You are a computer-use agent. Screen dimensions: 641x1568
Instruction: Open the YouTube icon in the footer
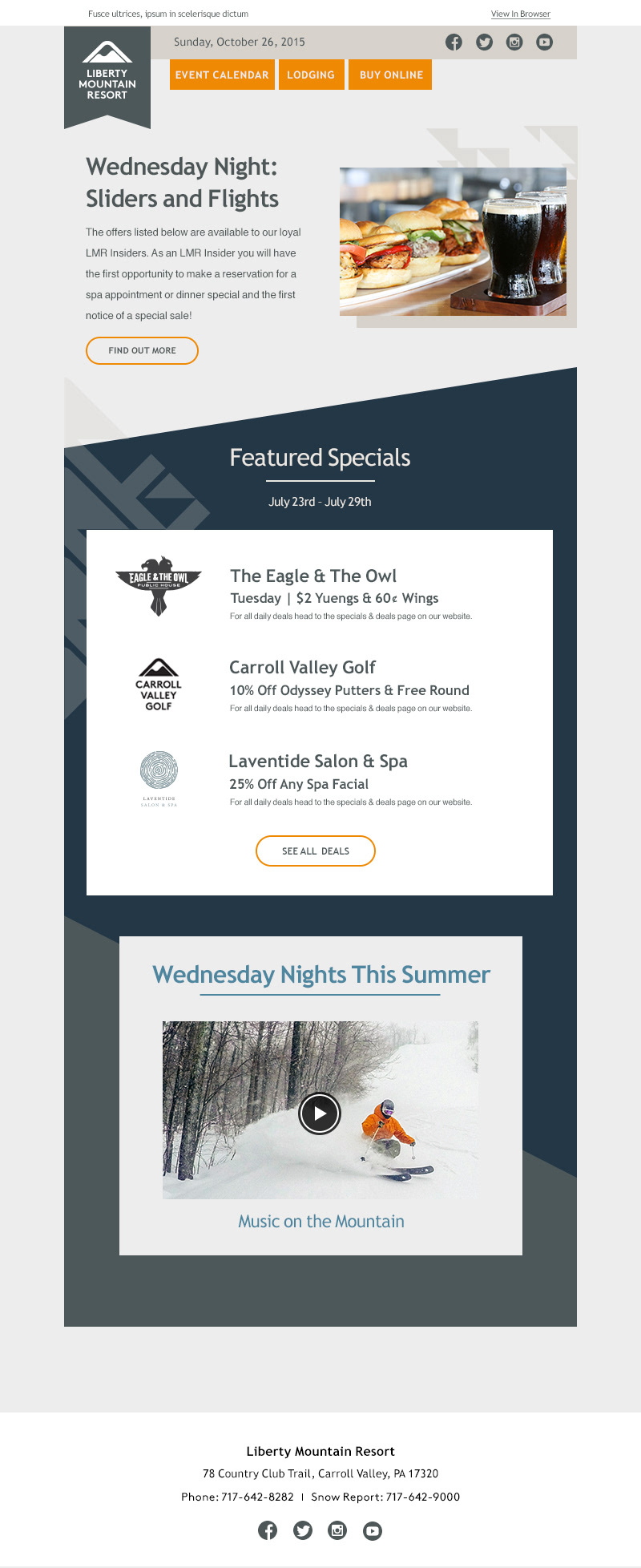[373, 1530]
